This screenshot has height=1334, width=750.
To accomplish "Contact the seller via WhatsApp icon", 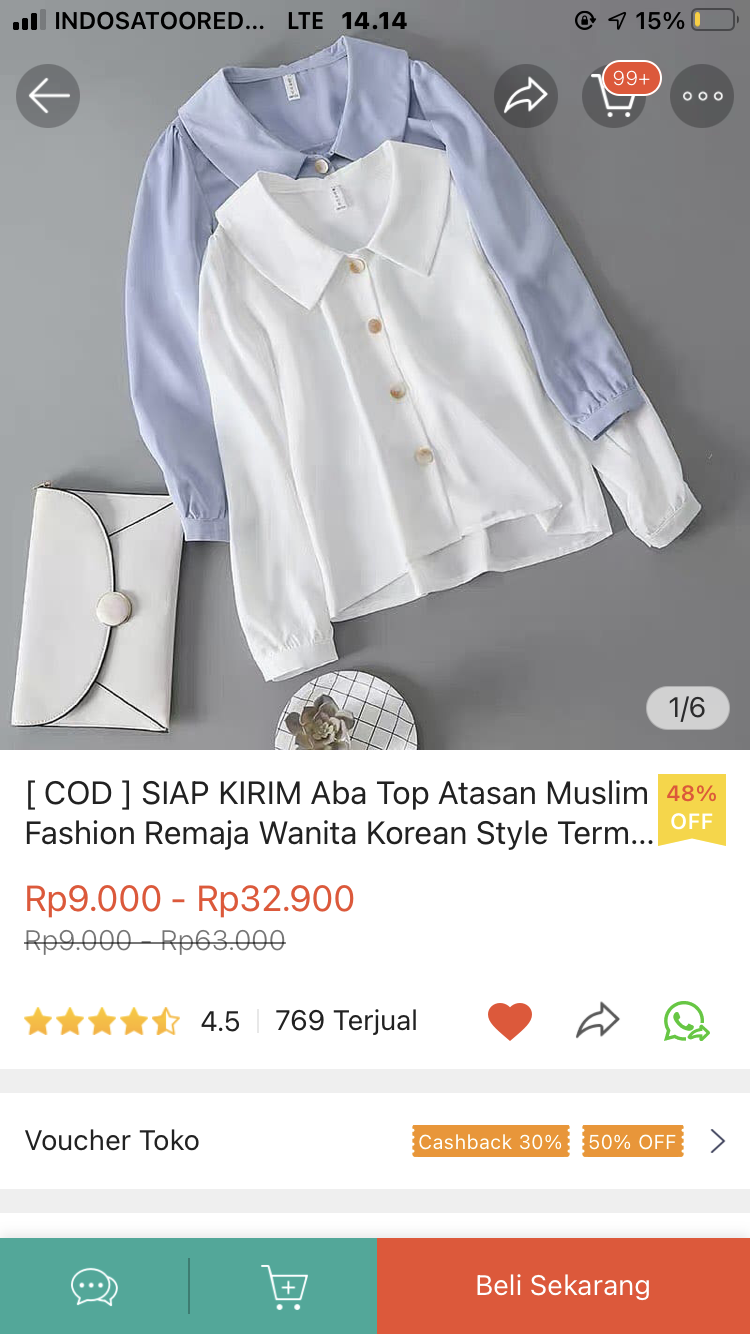I will (x=685, y=1020).
